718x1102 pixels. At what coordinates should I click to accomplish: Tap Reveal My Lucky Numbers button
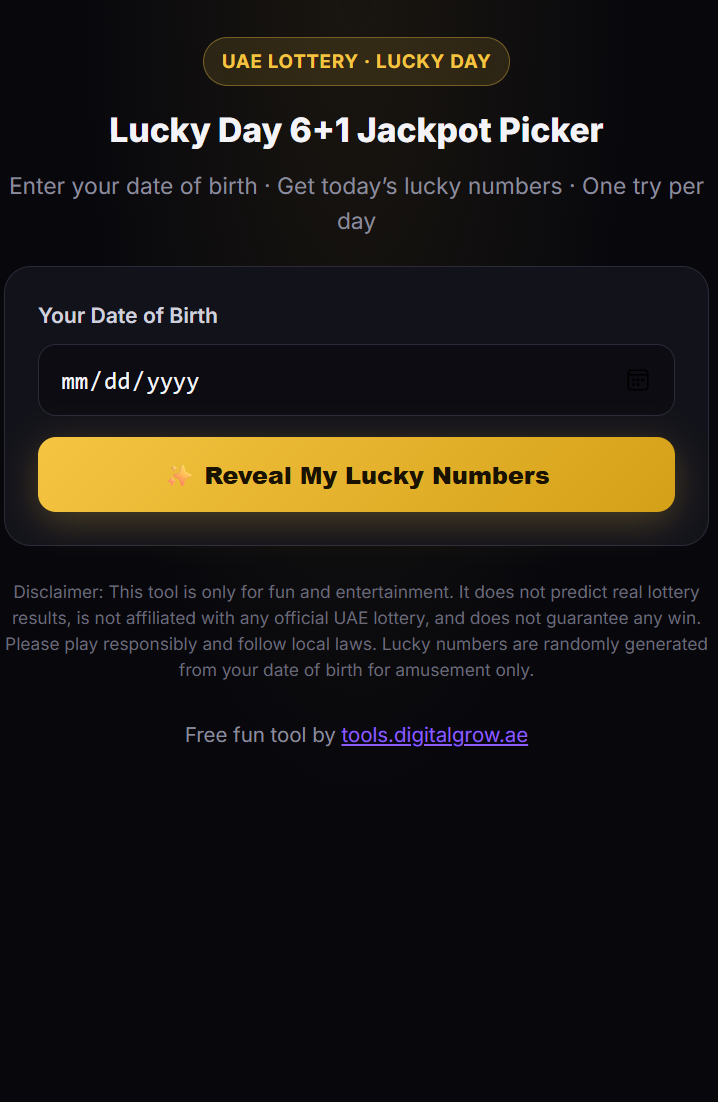point(356,474)
